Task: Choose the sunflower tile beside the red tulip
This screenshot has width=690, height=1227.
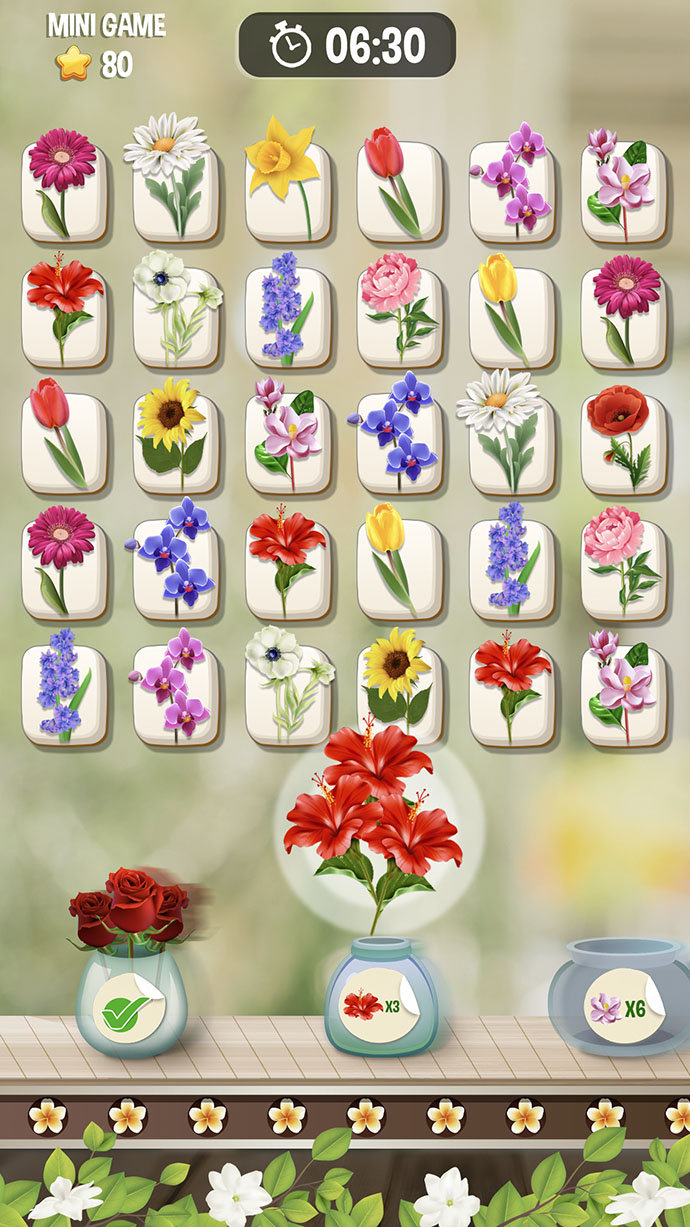Action: (176, 442)
